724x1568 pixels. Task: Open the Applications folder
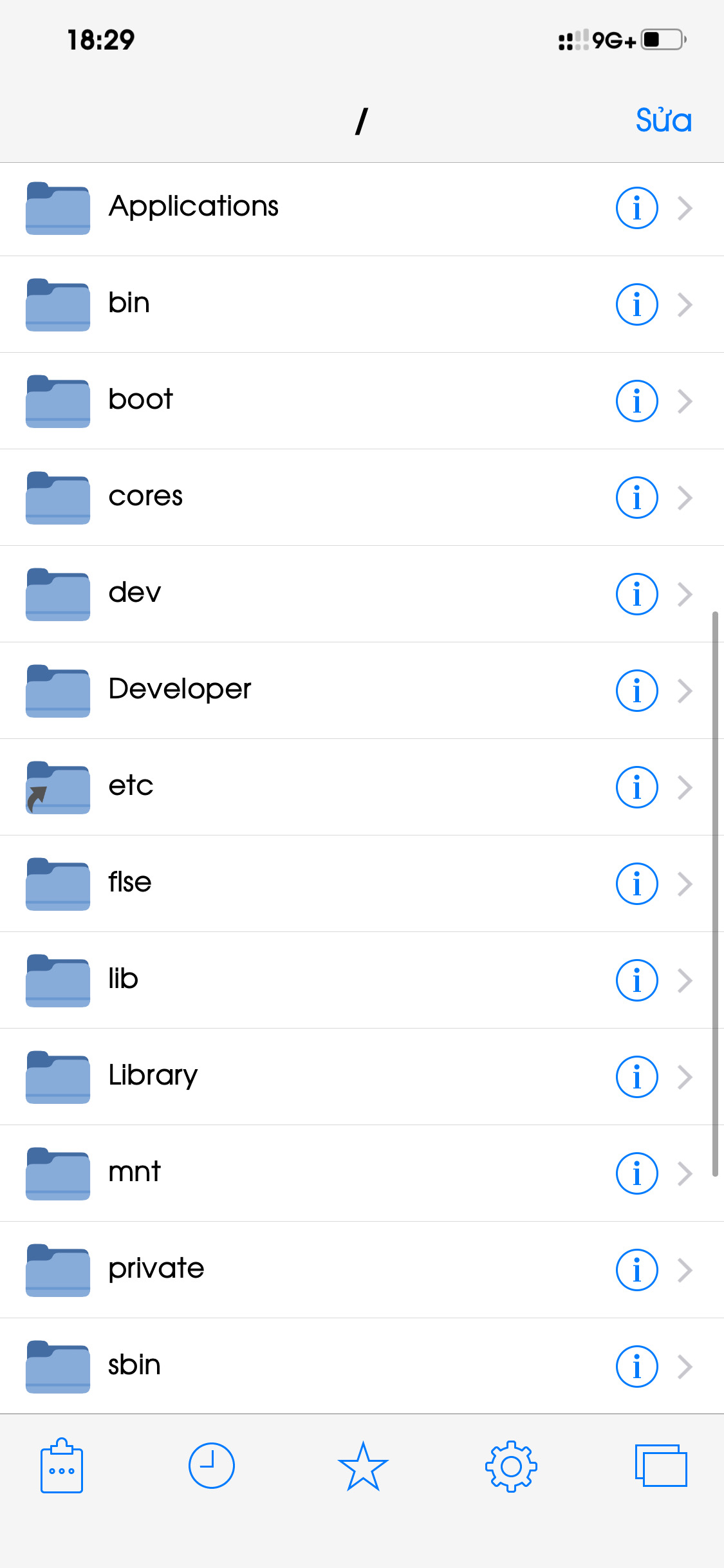click(x=193, y=207)
